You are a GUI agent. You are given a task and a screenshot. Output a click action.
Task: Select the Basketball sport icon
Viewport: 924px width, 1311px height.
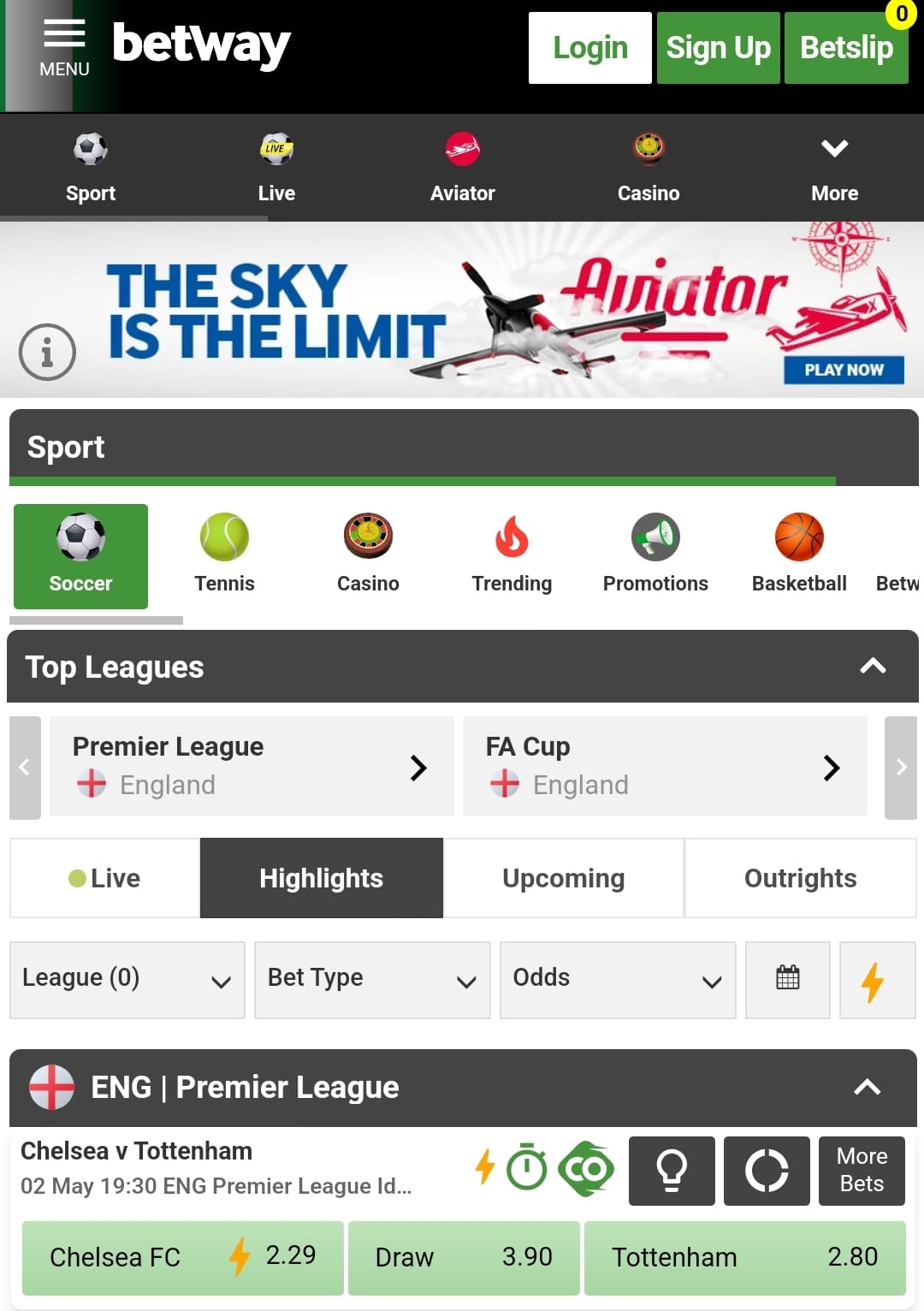tap(798, 537)
